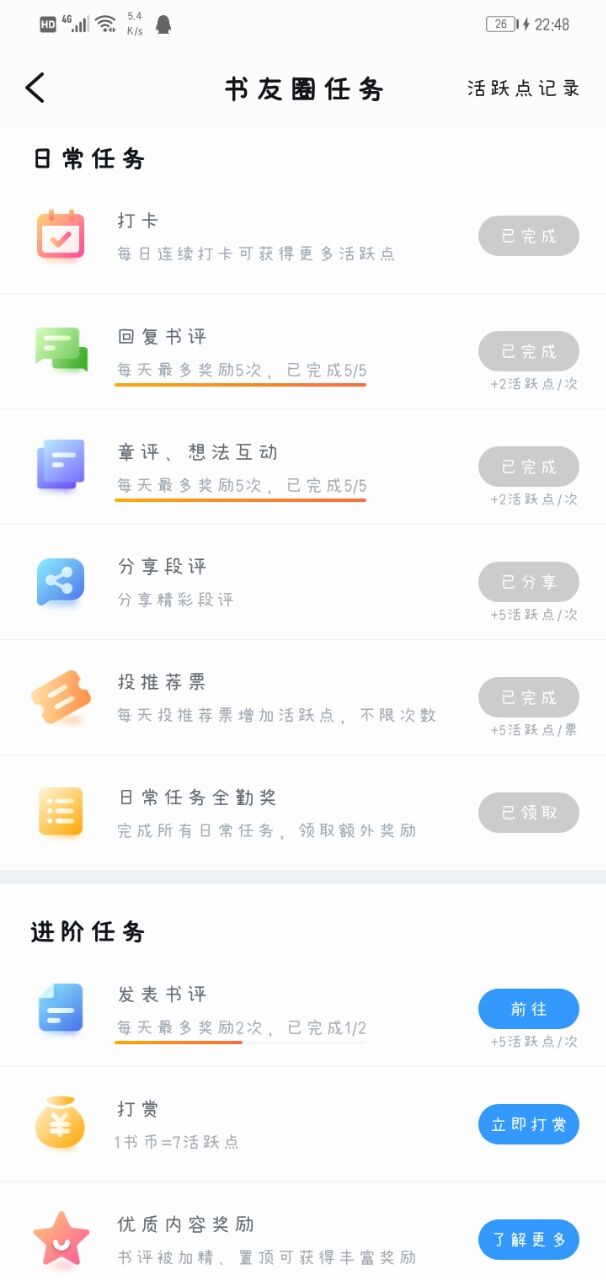Tap 已领取 button for 日常任务全勤奖
Screen dimensions: 606x1280
coord(528,812)
